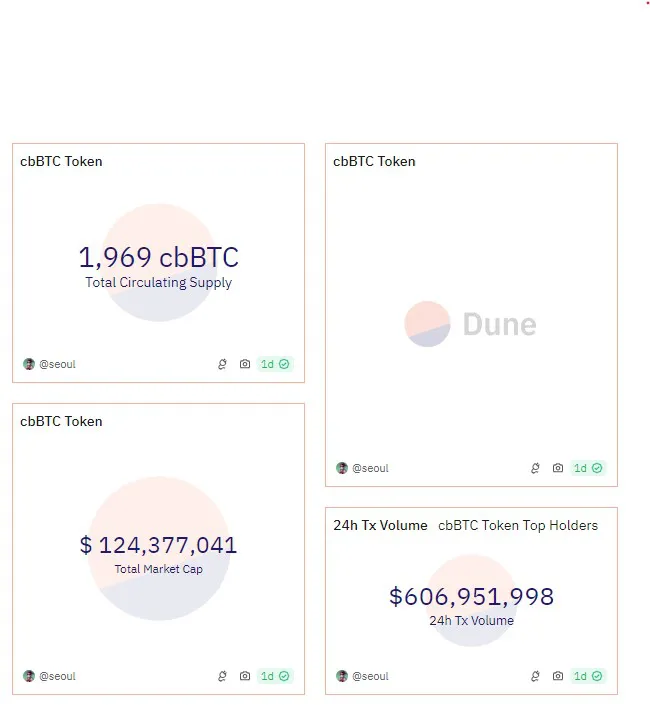The height and width of the screenshot is (705, 650).
Task: Take screenshot of Total Circulating Supply card
Action: click(245, 364)
